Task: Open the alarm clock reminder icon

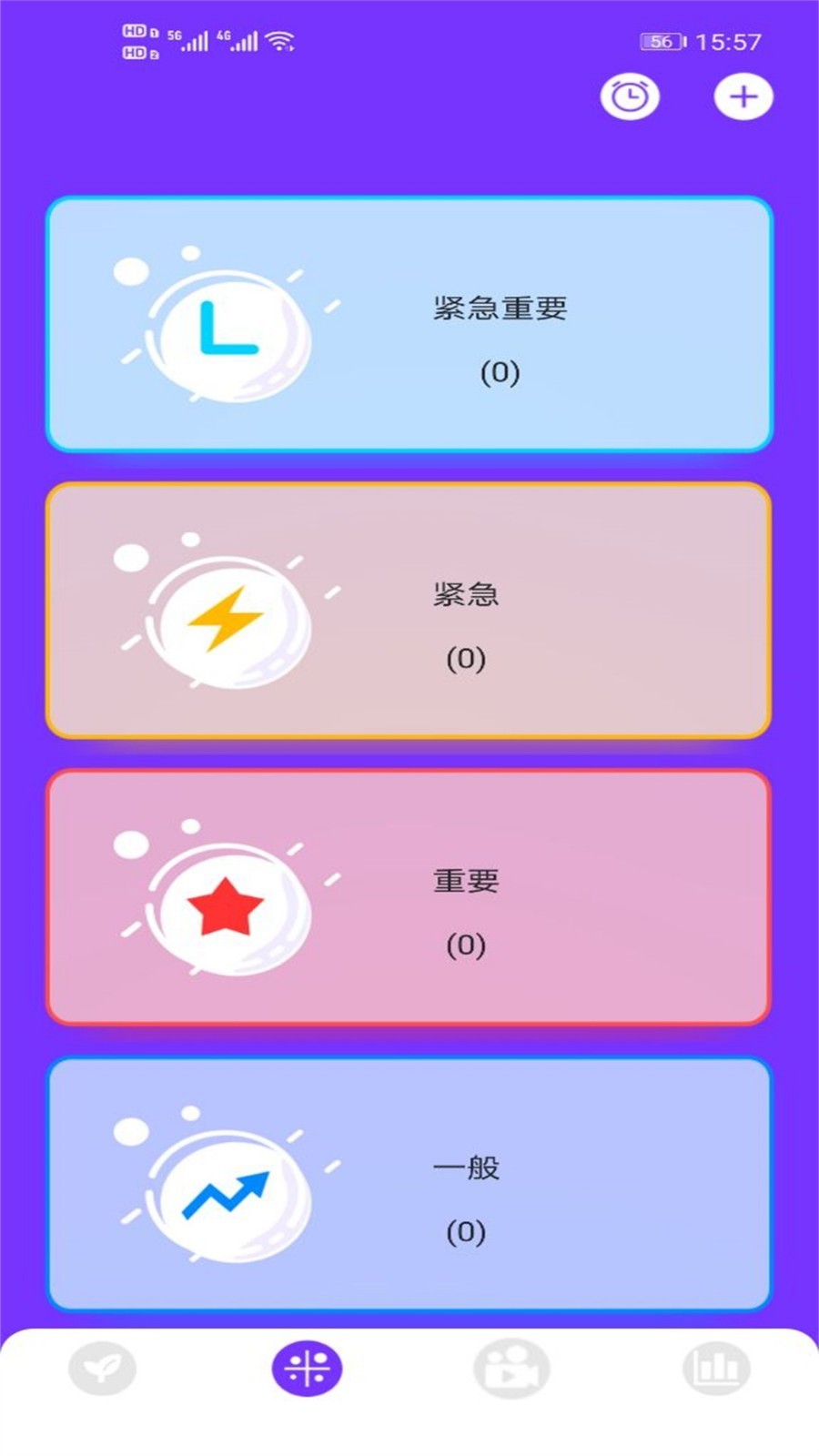Action: coord(630,96)
